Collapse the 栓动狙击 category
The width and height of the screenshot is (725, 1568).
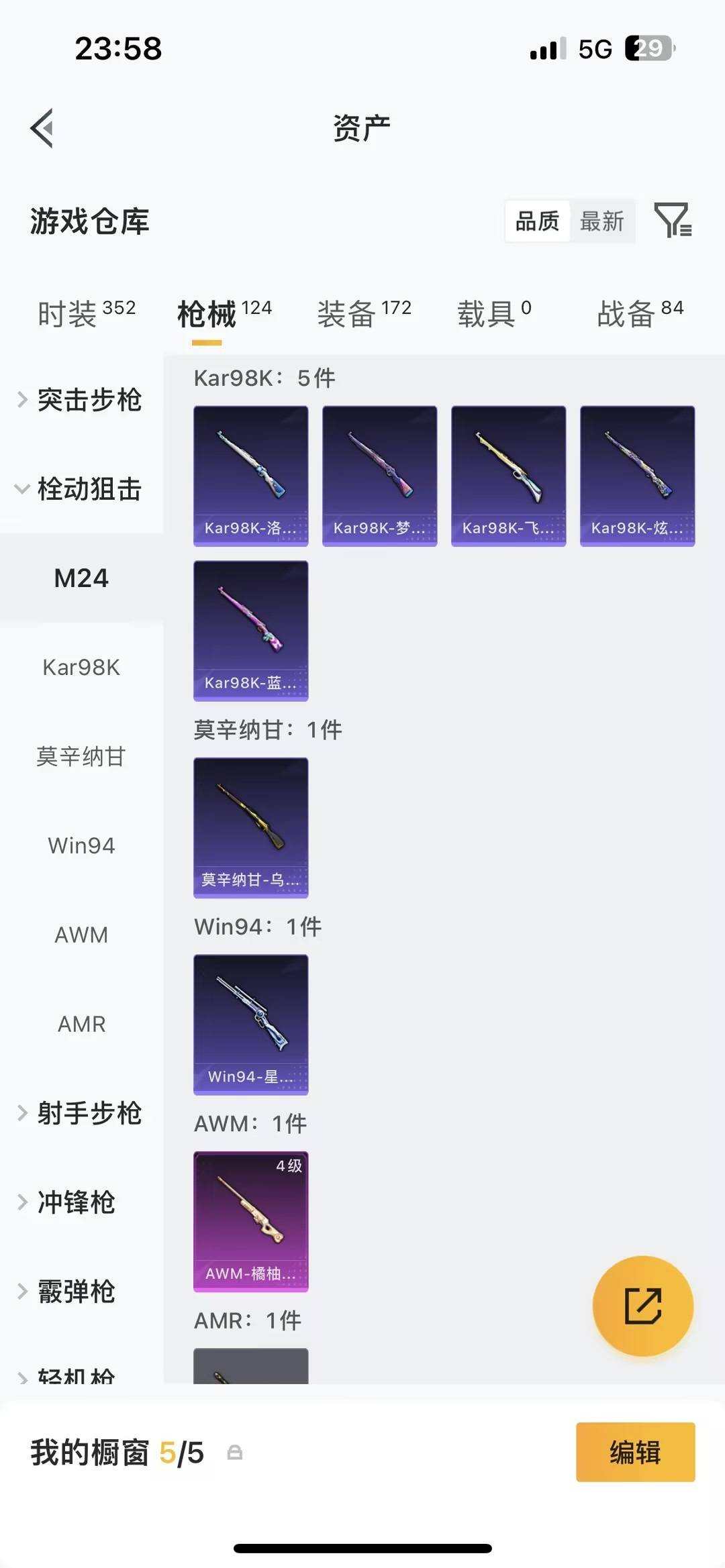(91, 490)
